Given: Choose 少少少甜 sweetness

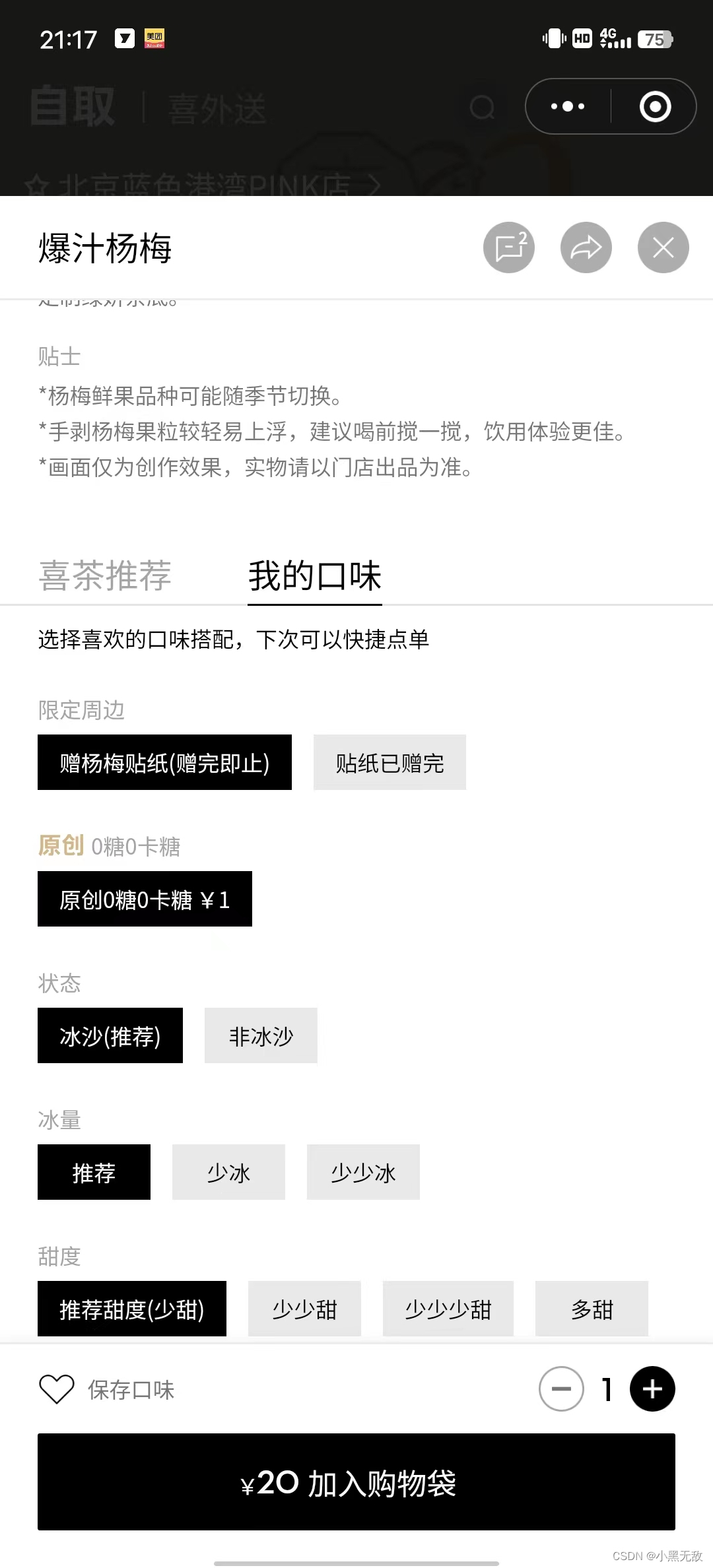Looking at the screenshot, I should coord(448,1309).
